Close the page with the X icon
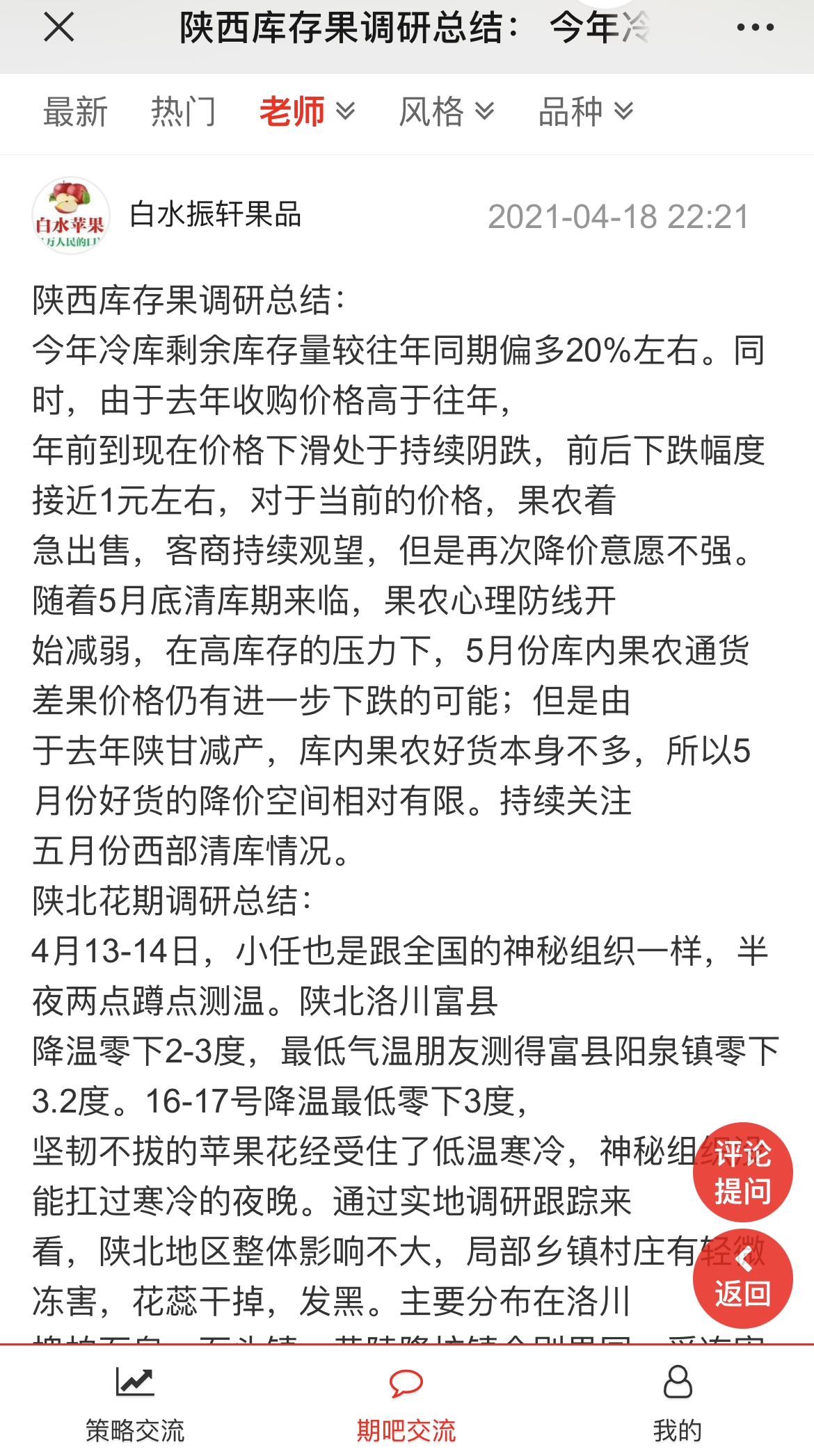The height and width of the screenshot is (1456, 814). pos(58,28)
